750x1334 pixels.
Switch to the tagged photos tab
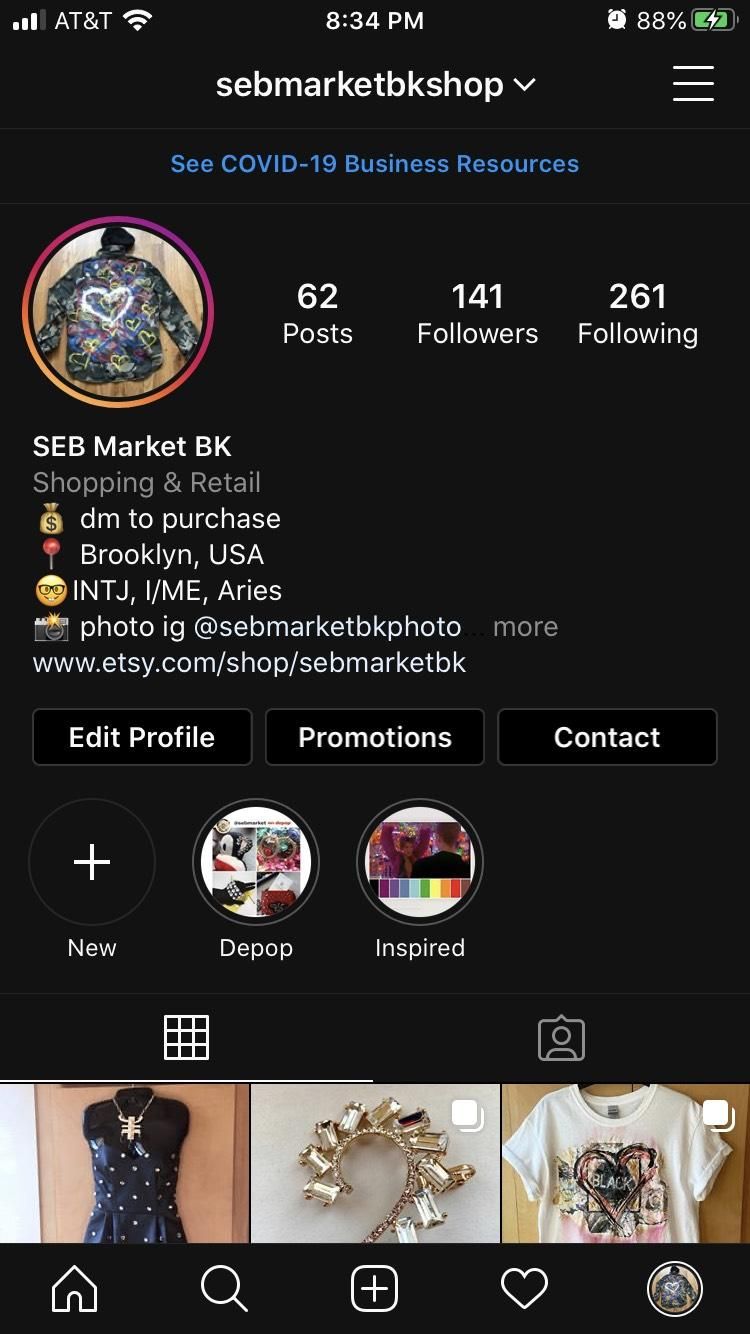(x=561, y=1039)
